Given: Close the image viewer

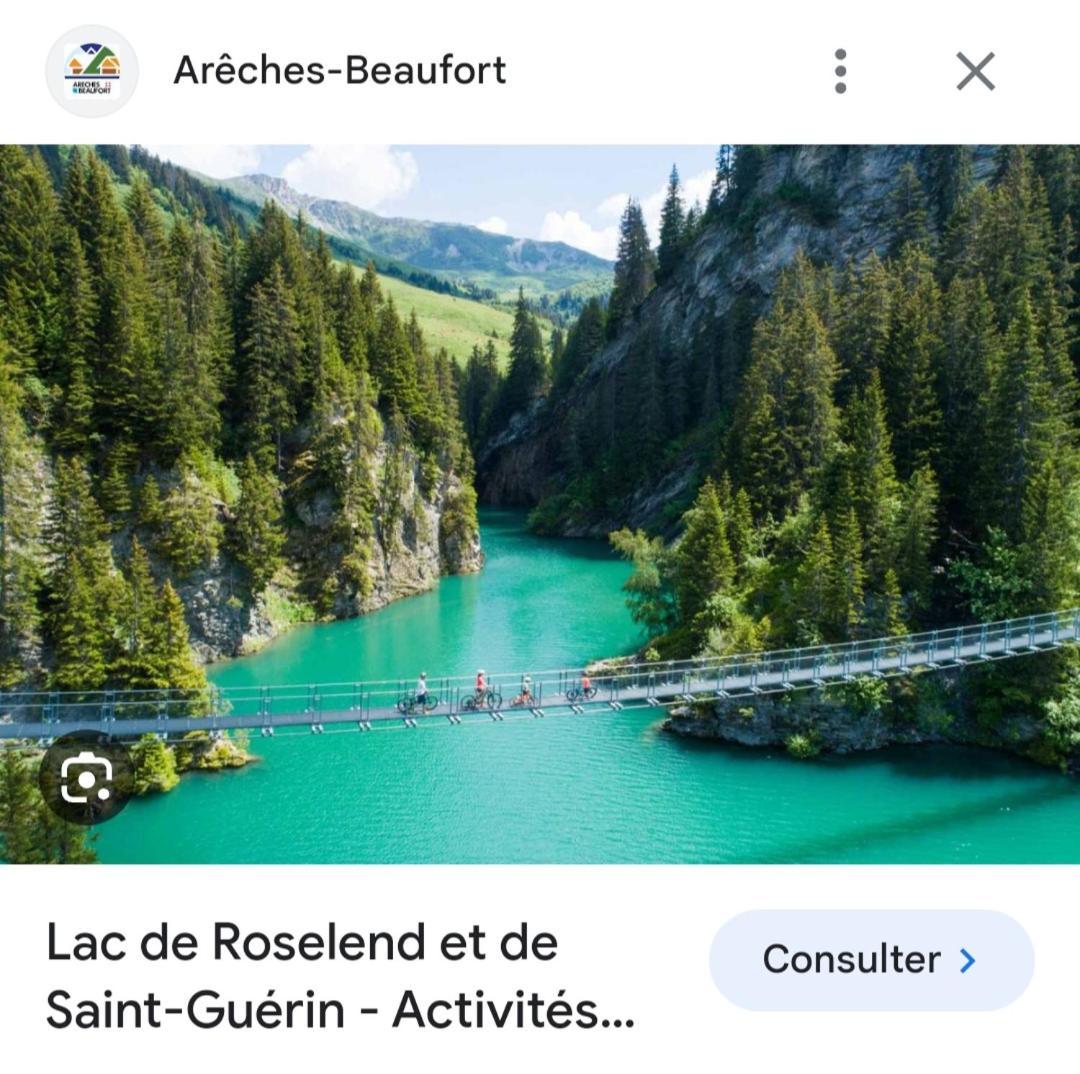Looking at the screenshot, I should point(974,71).
